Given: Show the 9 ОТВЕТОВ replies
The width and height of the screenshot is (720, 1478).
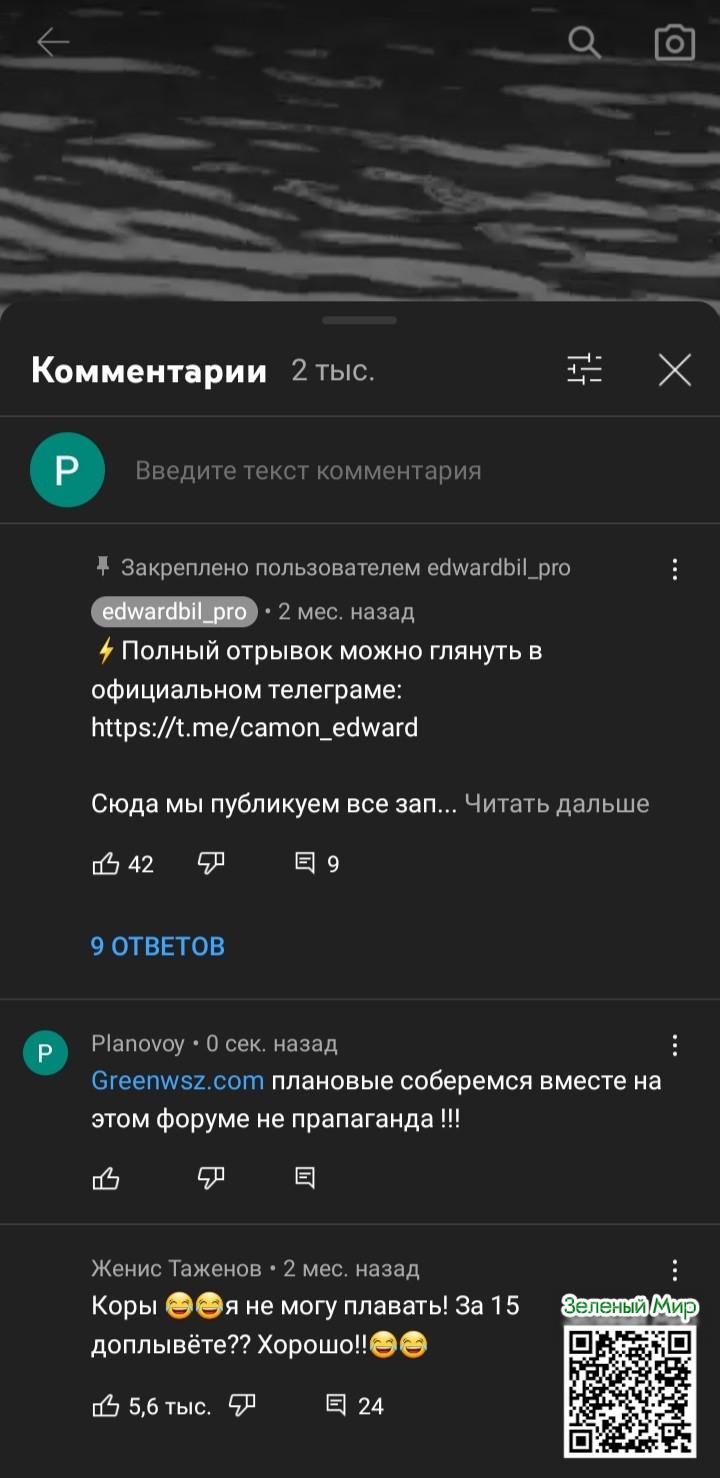Looking at the screenshot, I should (x=158, y=946).
